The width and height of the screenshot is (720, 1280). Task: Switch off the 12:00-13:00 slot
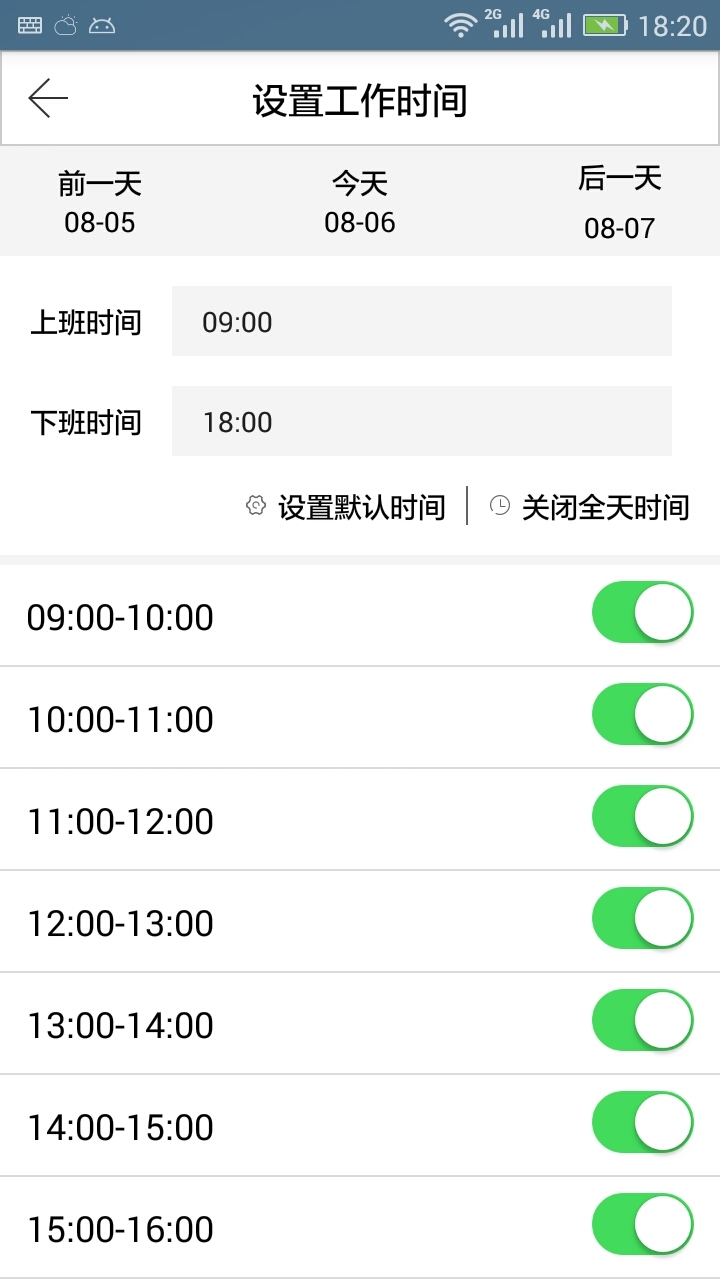[642, 918]
